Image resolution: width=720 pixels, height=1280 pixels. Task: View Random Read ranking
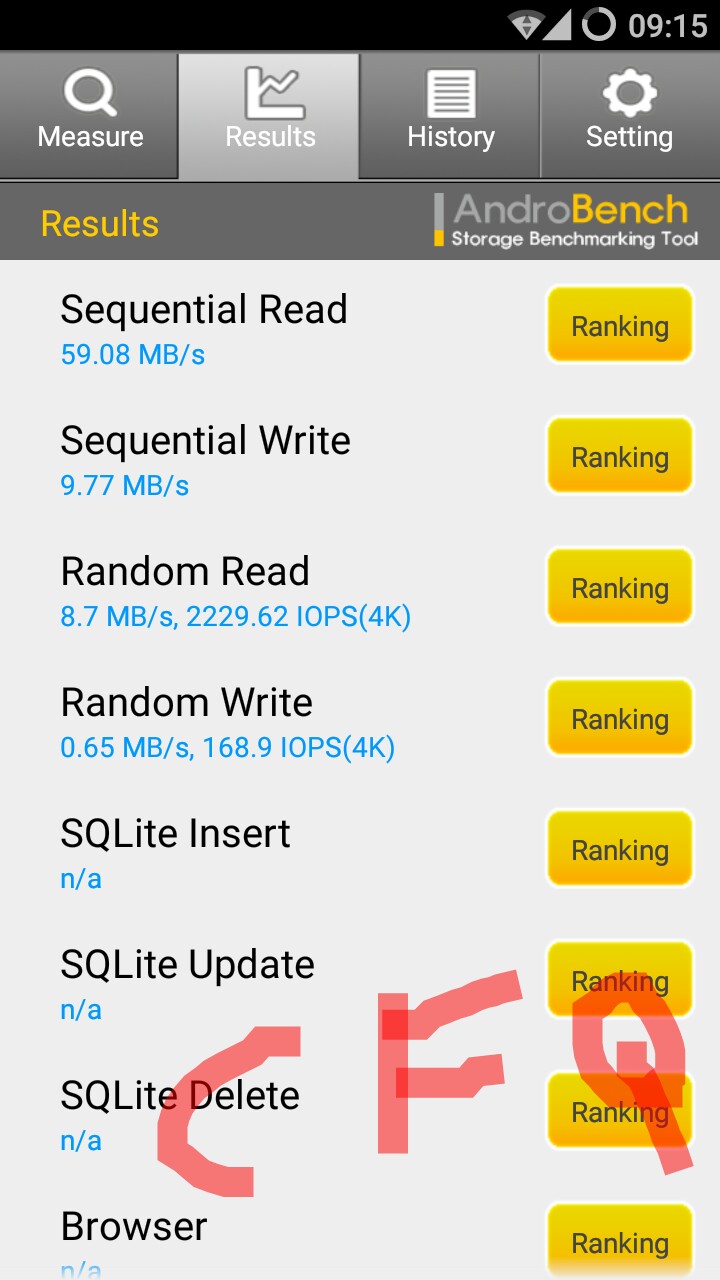point(620,587)
